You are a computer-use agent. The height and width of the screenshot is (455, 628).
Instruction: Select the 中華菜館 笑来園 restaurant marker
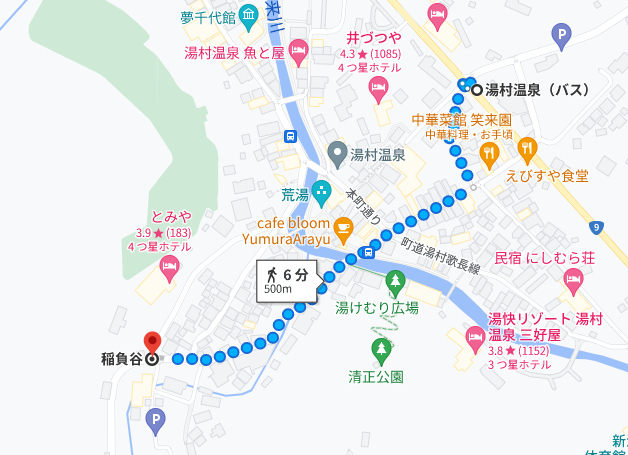(x=489, y=153)
